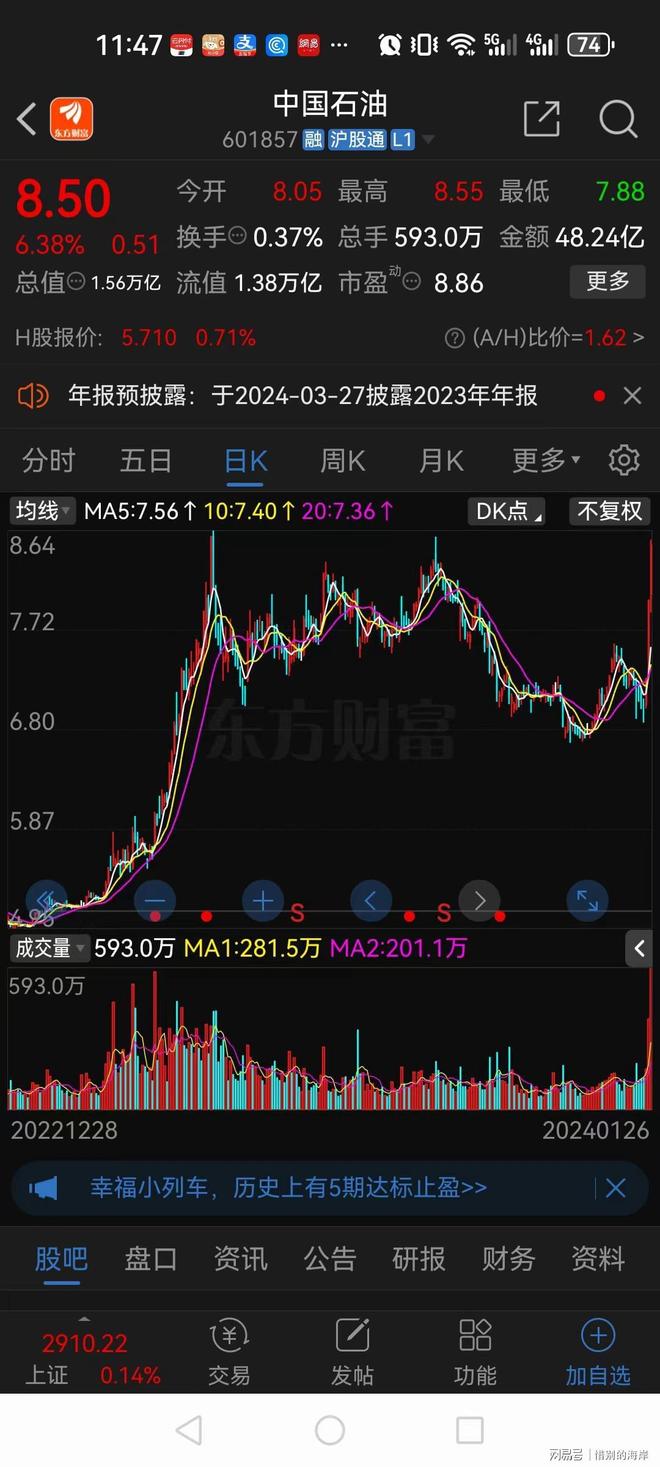Open chart settings gear
The image size is (660, 1467).
pos(624,460)
